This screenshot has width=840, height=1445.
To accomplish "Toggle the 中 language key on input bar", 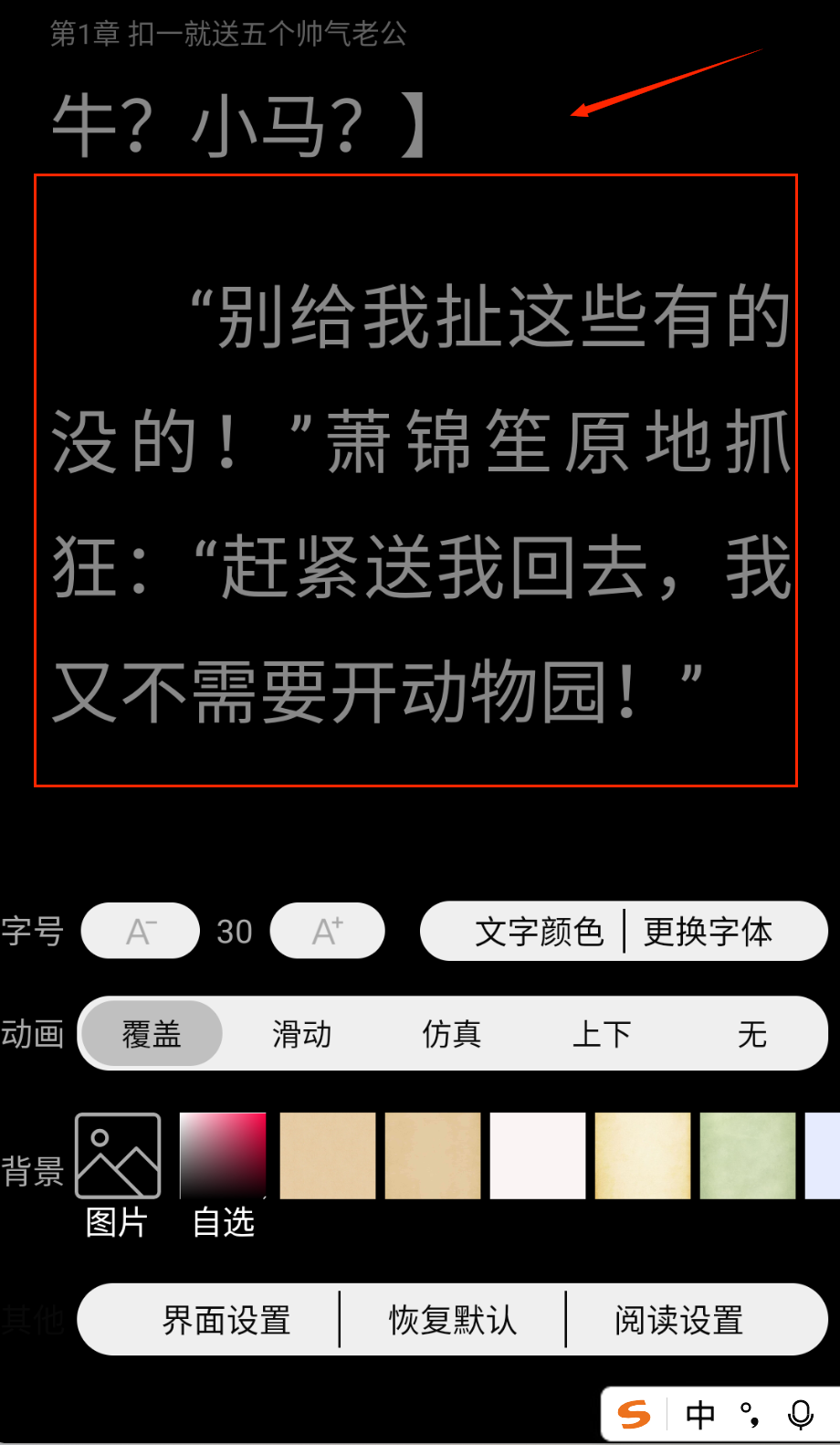I will pos(700,1415).
